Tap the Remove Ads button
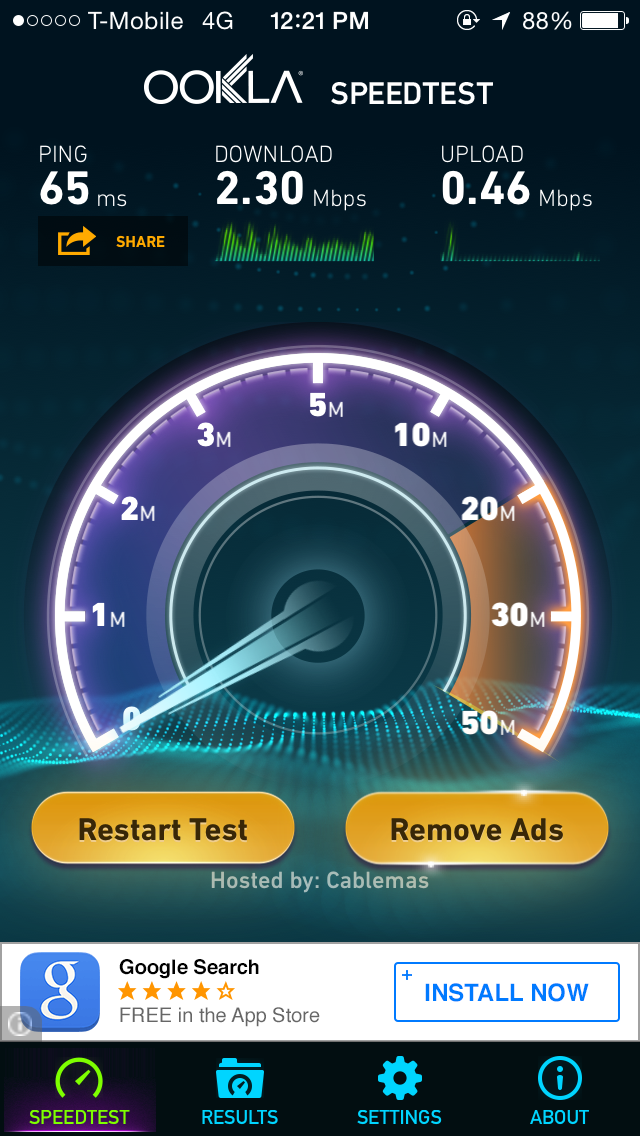This screenshot has width=640, height=1136. [476, 829]
